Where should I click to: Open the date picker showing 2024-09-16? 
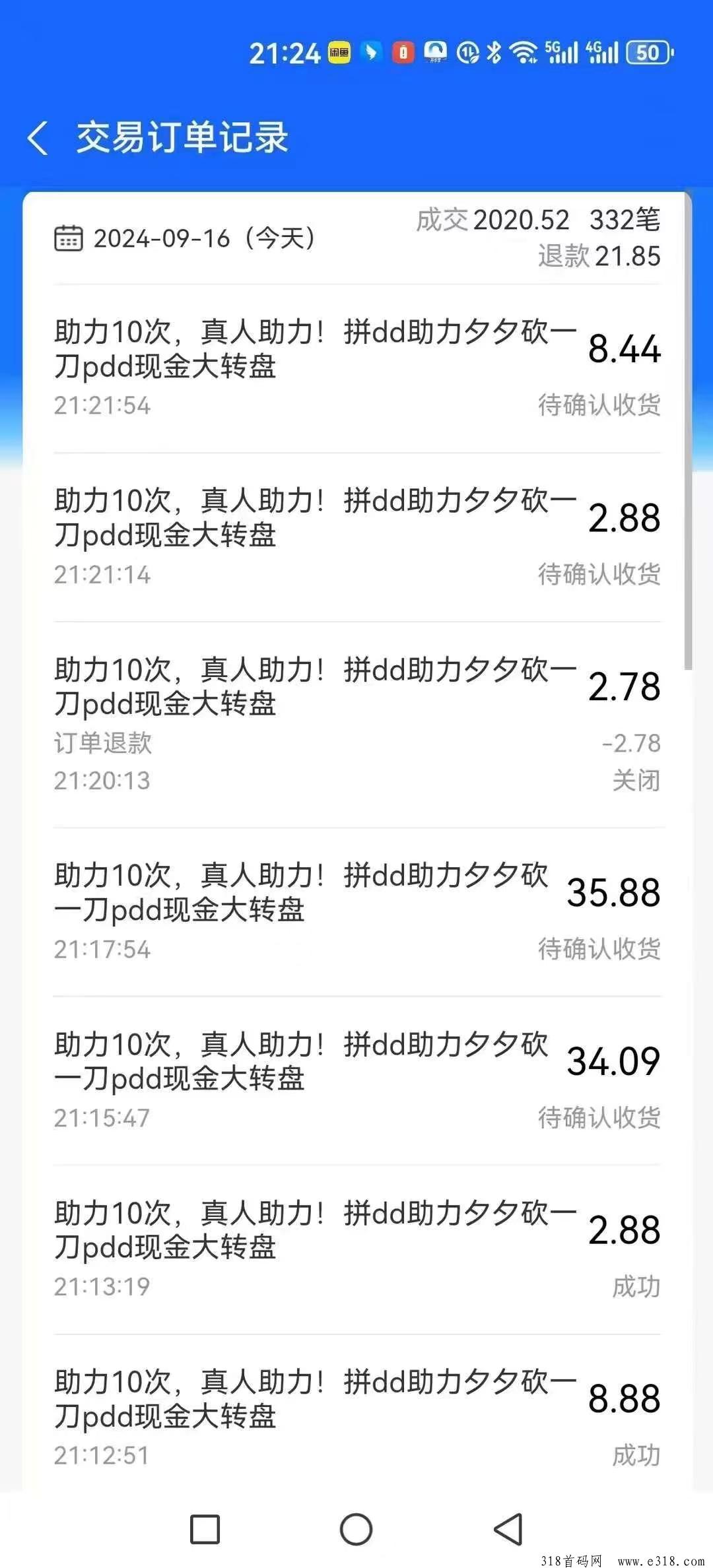(185, 238)
